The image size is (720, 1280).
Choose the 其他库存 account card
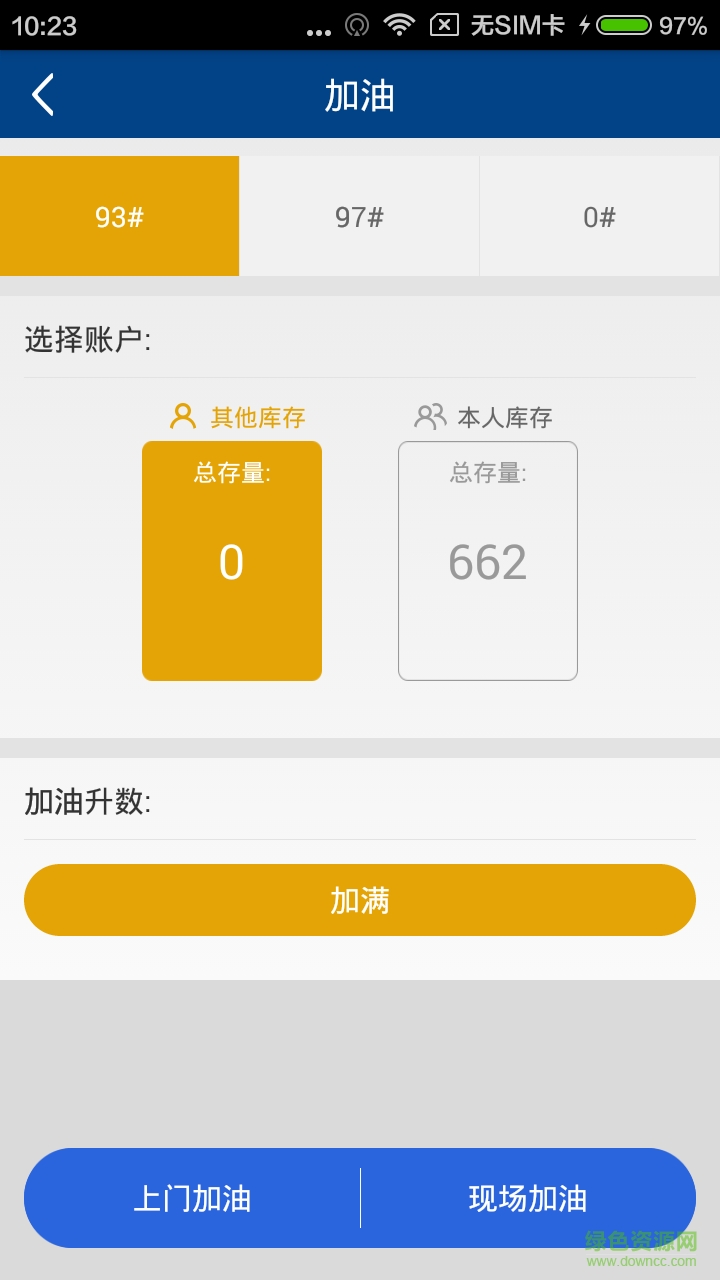pos(232,560)
